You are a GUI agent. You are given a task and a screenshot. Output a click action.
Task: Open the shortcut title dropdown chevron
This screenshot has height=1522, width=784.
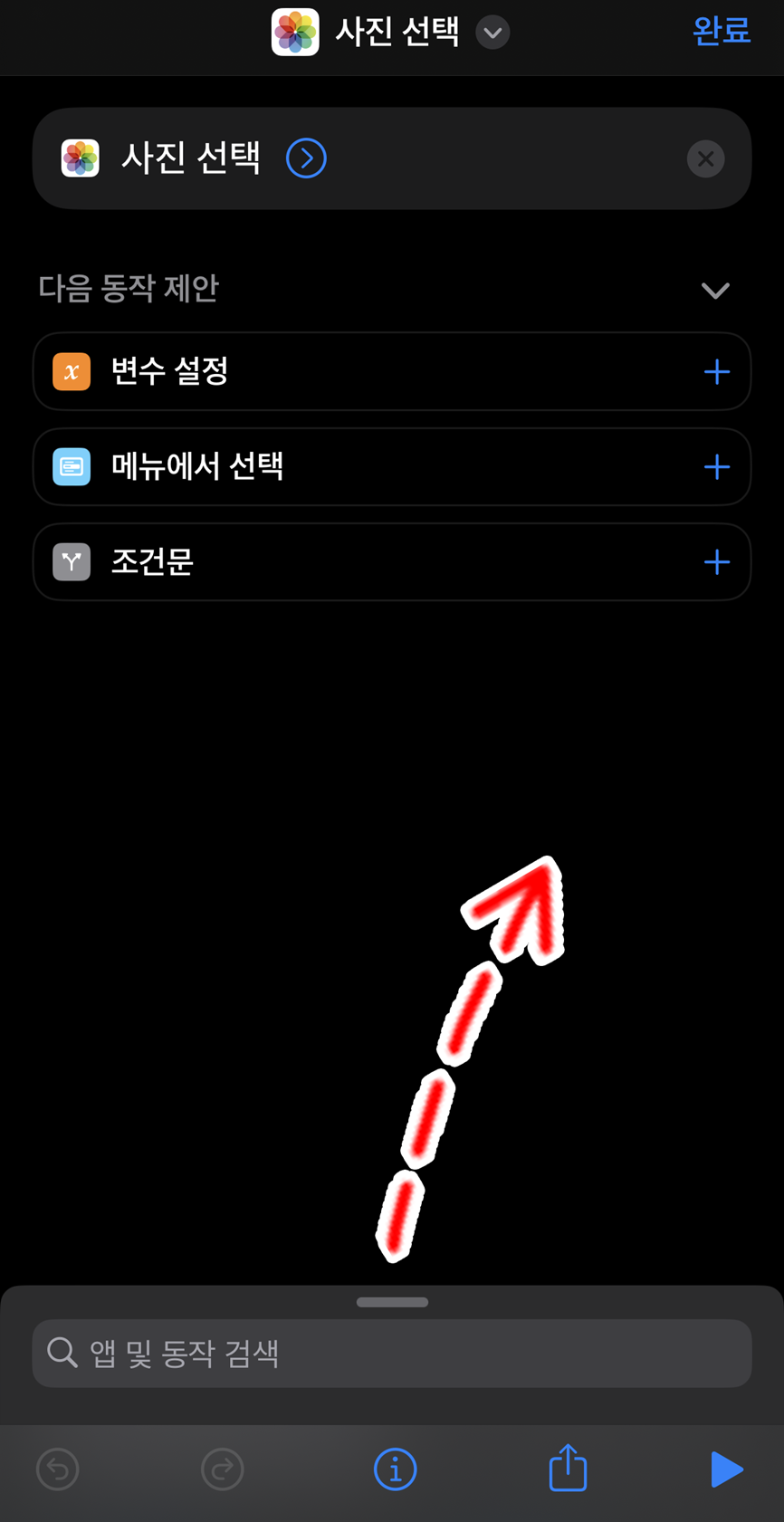492,34
